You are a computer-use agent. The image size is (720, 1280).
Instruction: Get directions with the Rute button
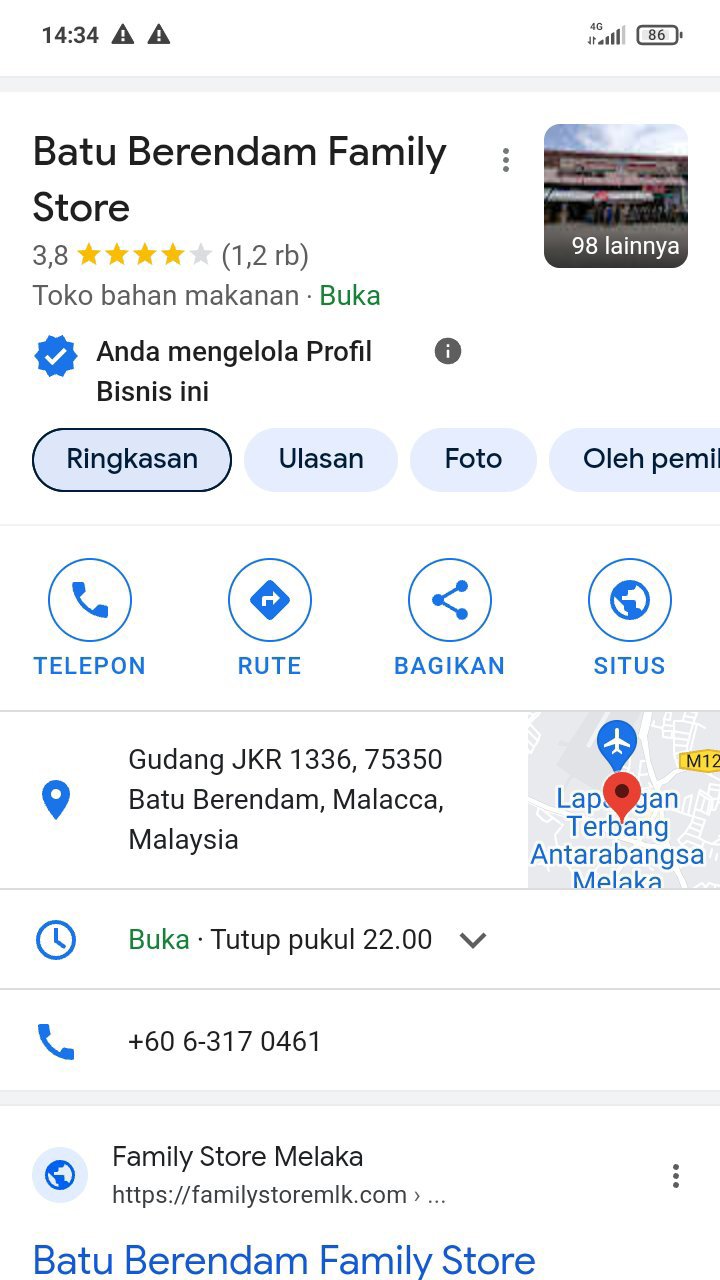point(270,601)
